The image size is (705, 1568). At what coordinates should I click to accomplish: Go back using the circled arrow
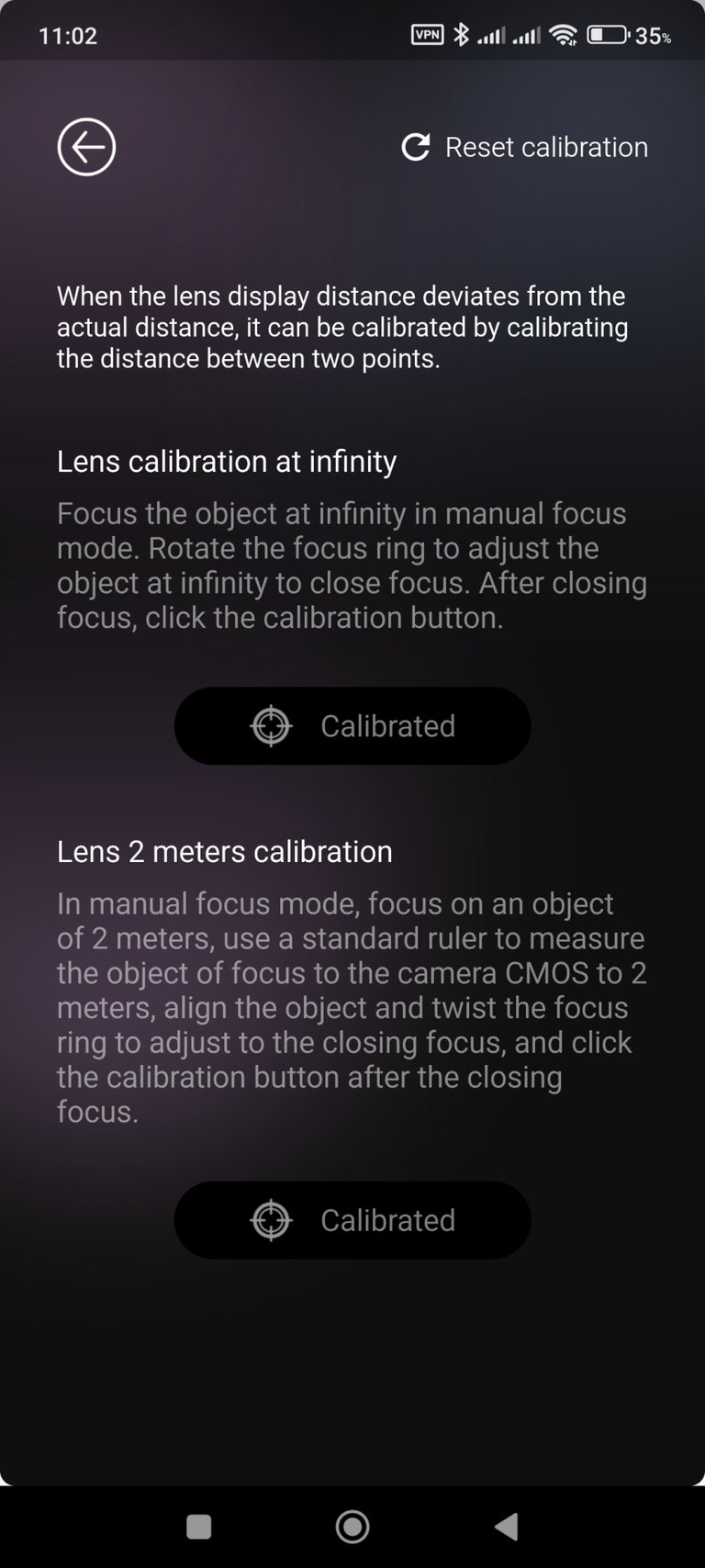[86, 147]
